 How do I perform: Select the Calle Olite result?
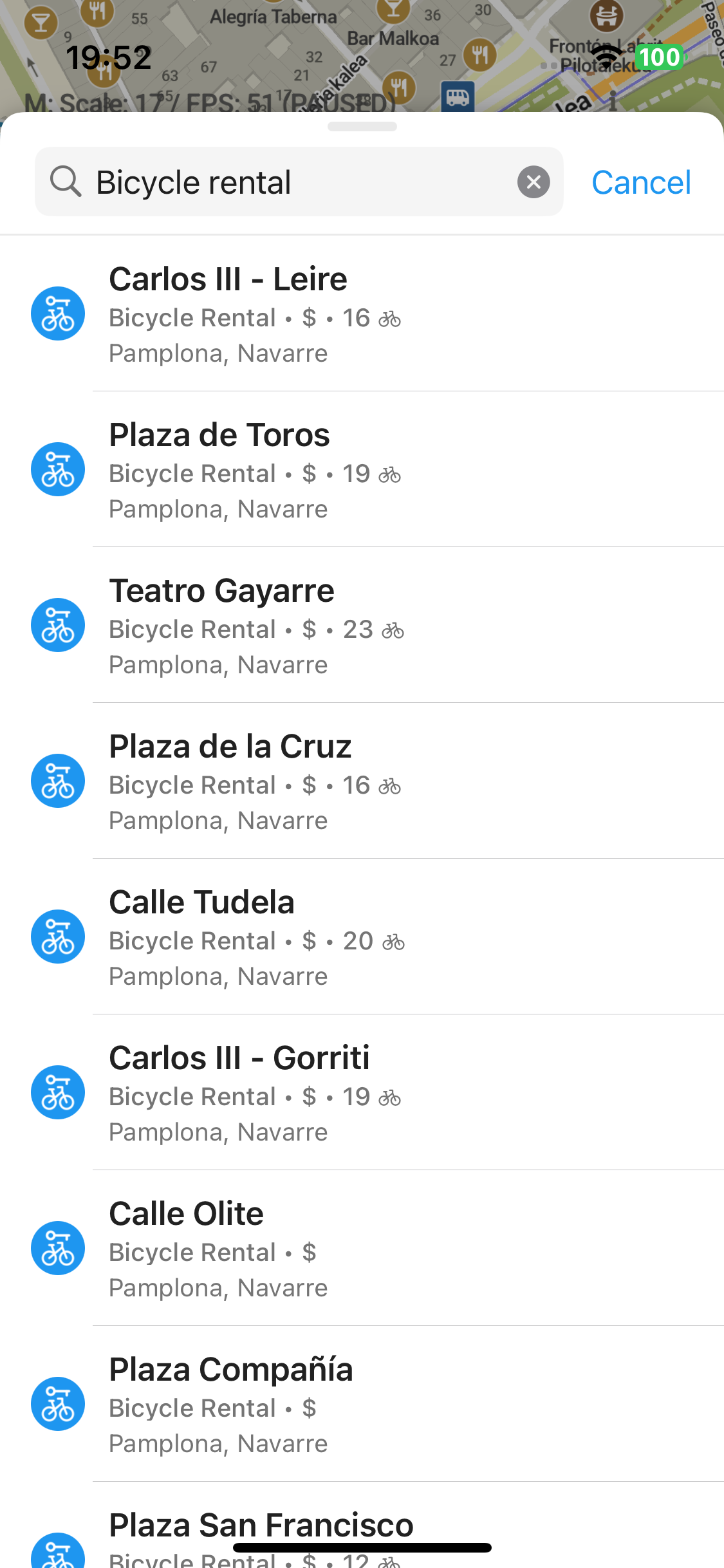360,1249
